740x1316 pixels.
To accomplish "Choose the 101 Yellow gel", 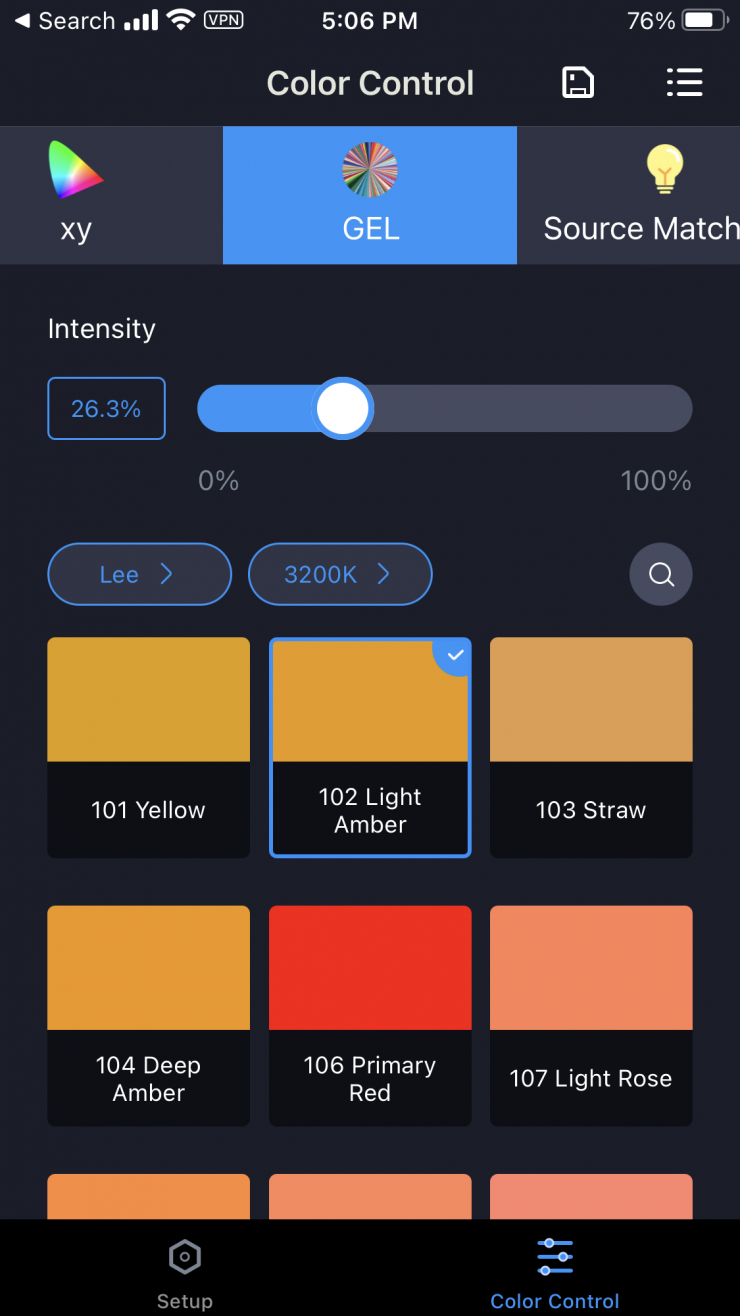I will click(x=148, y=747).
